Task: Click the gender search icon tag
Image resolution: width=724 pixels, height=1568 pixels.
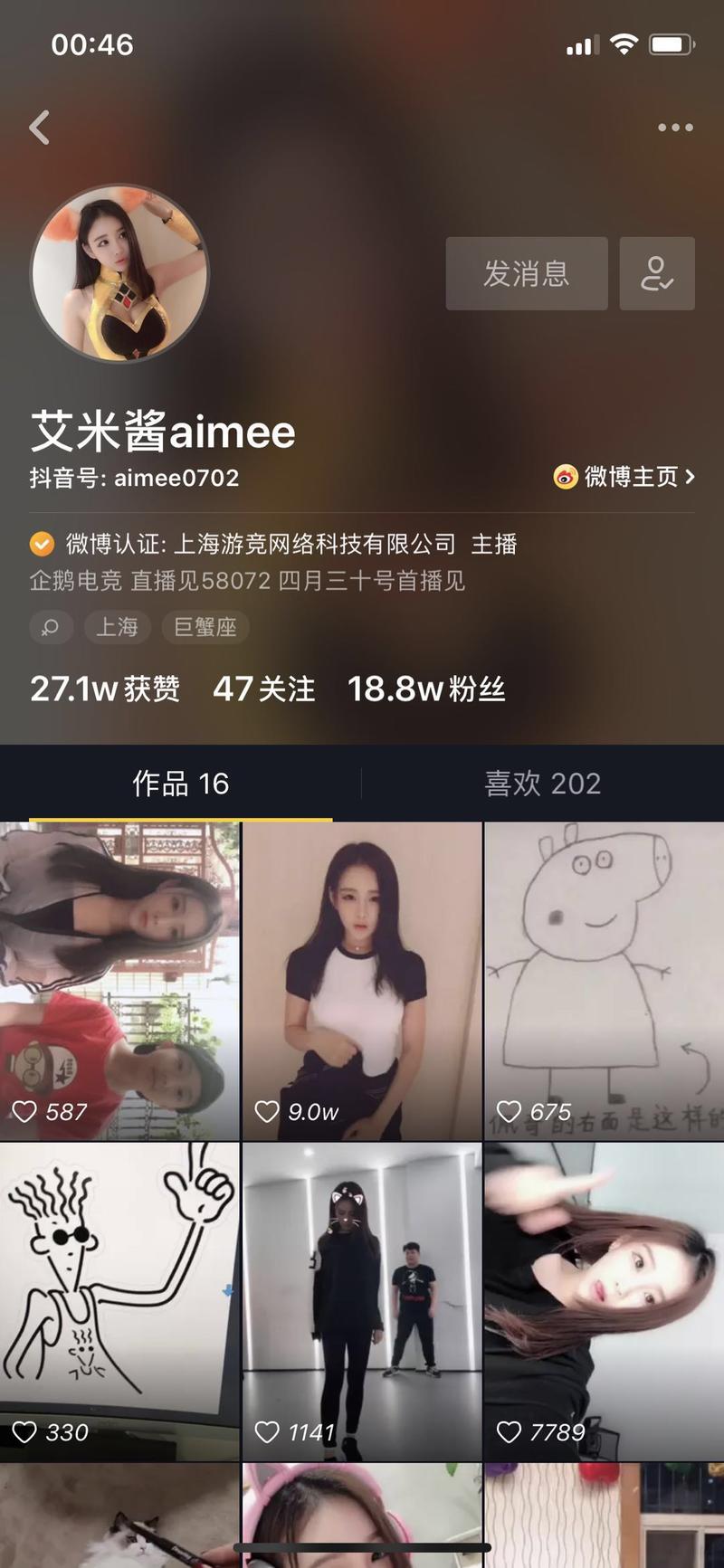Action: click(x=51, y=627)
